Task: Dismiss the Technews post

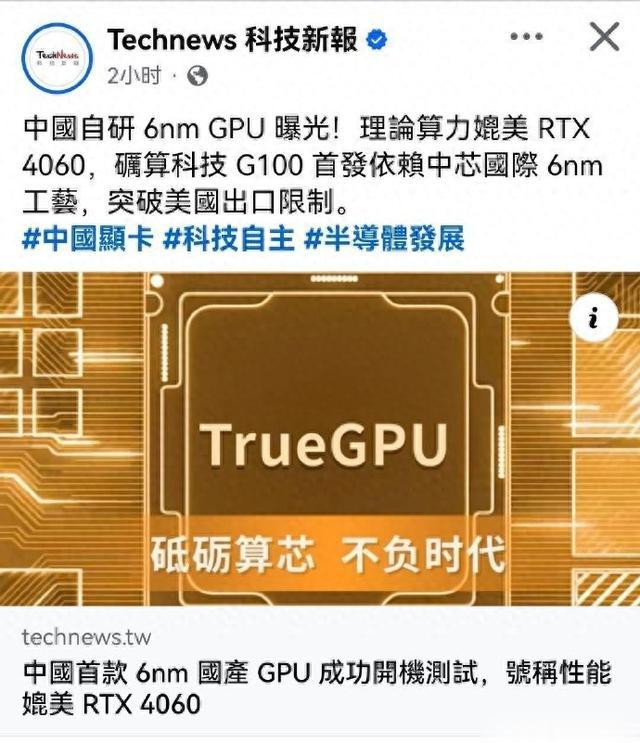Action: [604, 37]
